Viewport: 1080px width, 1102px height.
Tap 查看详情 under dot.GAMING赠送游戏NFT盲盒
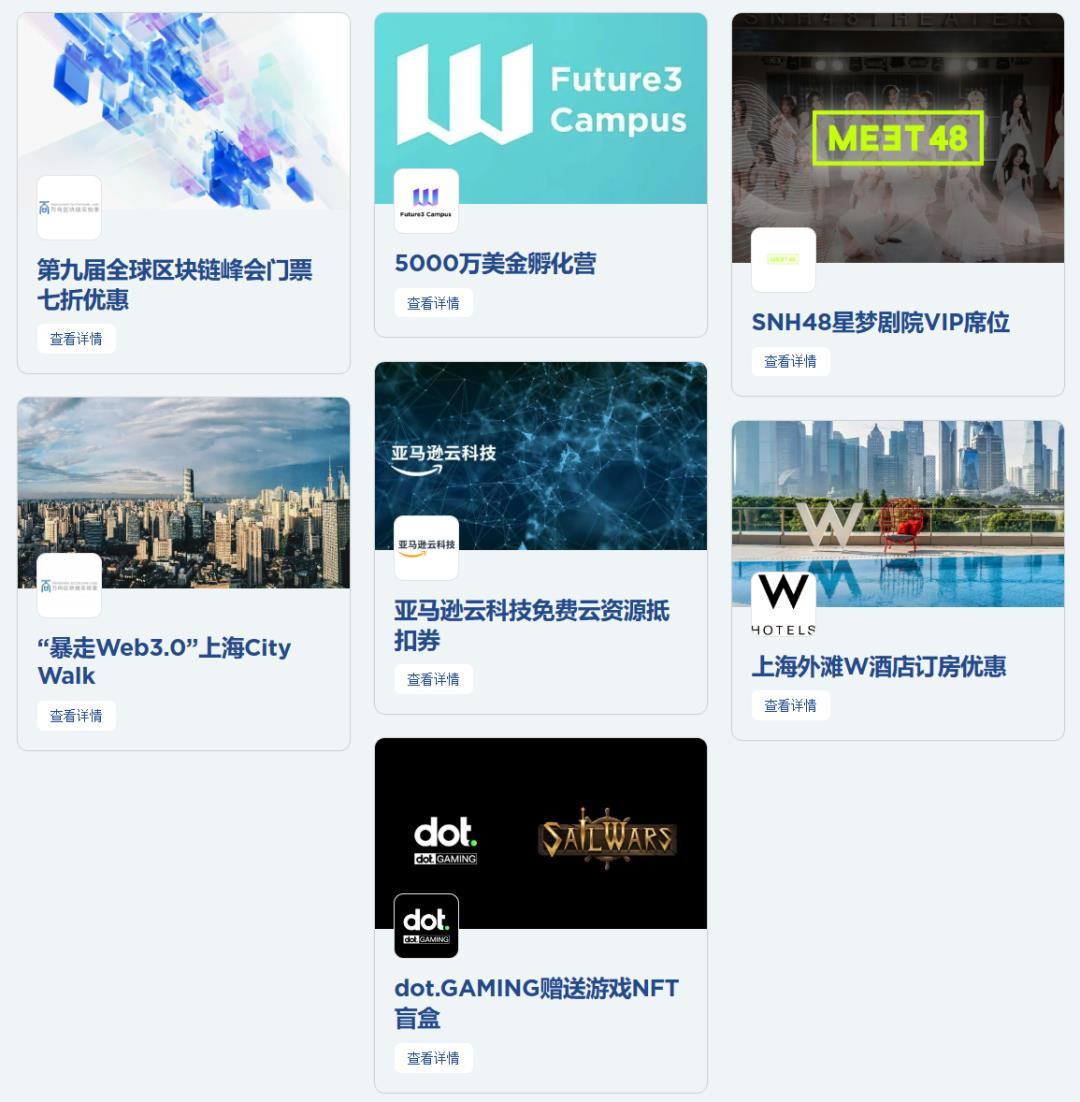click(x=433, y=1058)
